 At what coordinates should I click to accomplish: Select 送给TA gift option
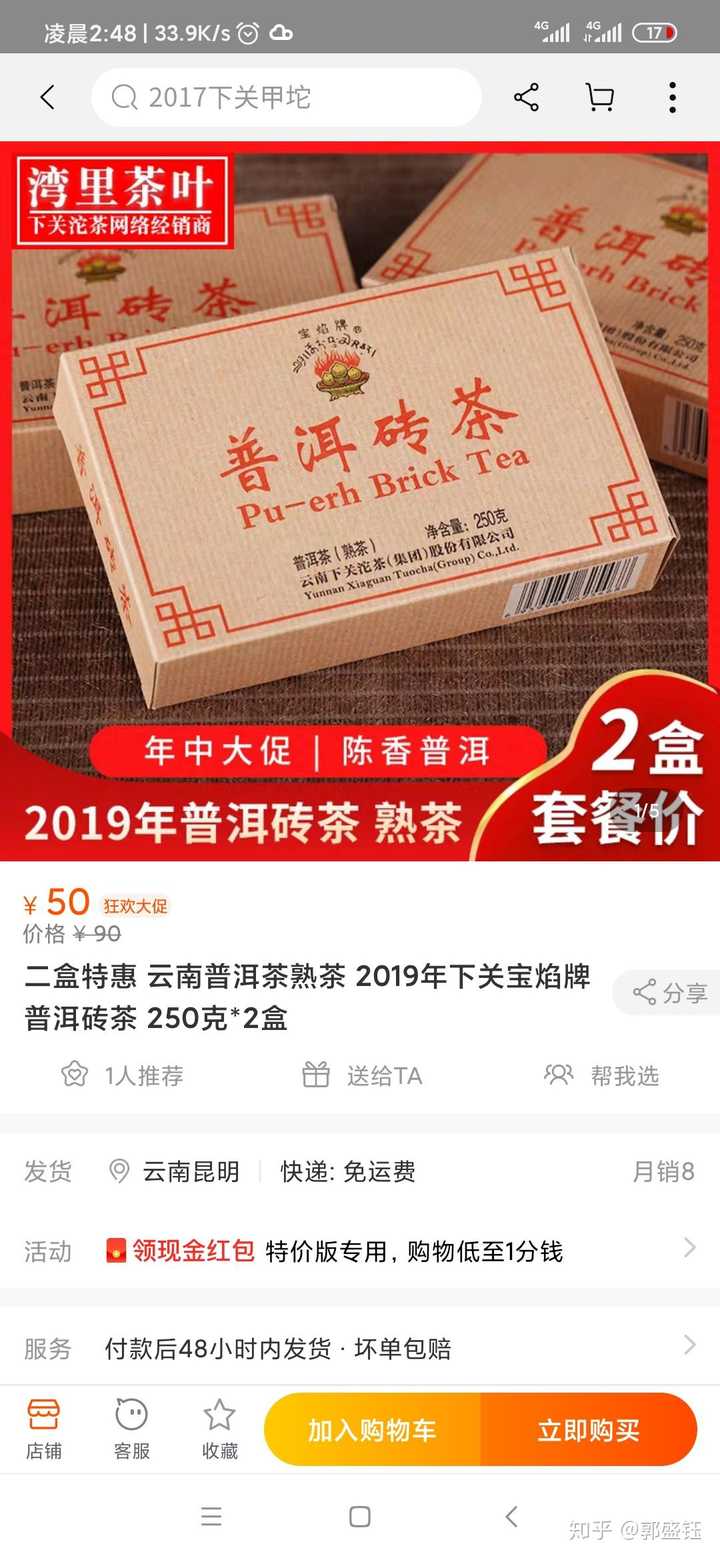[362, 1075]
